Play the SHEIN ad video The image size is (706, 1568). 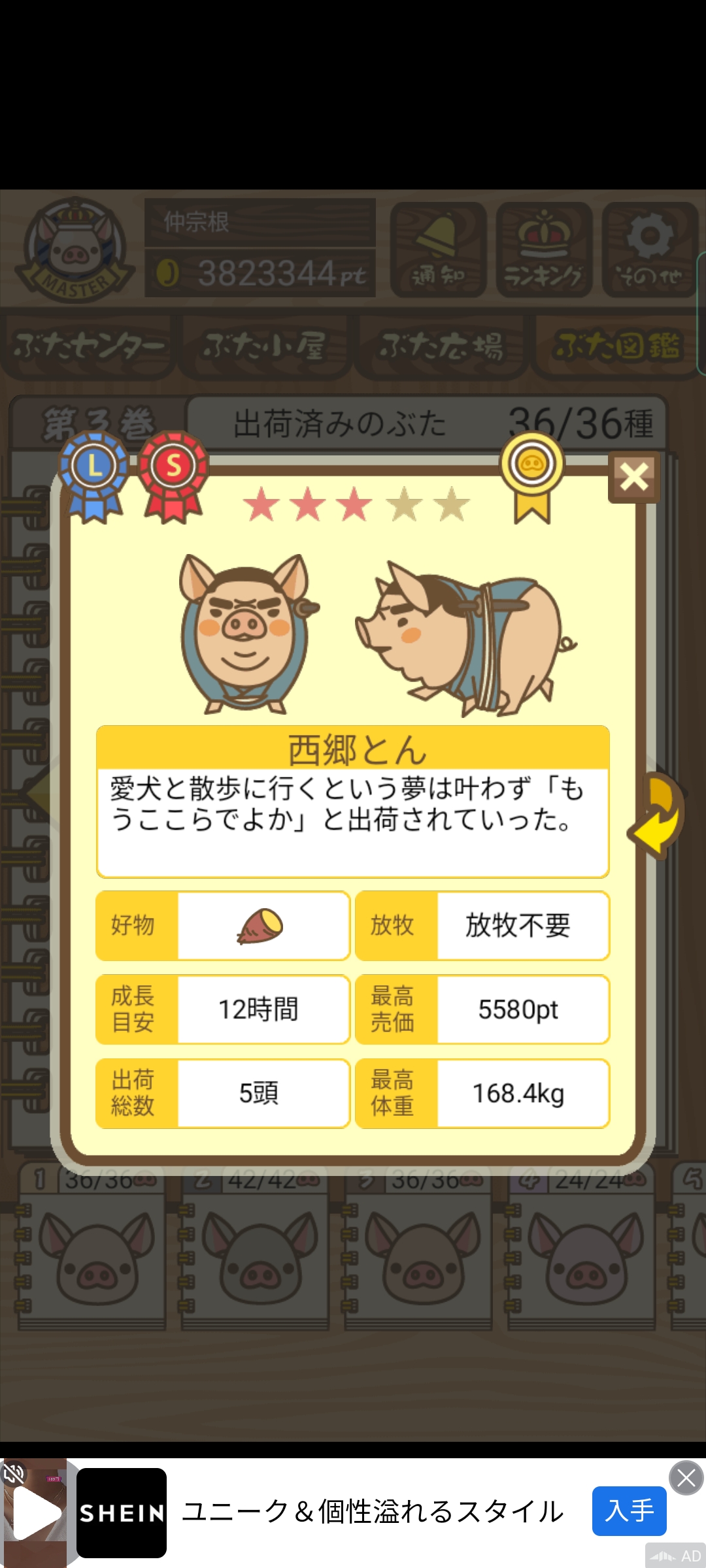36,1513
